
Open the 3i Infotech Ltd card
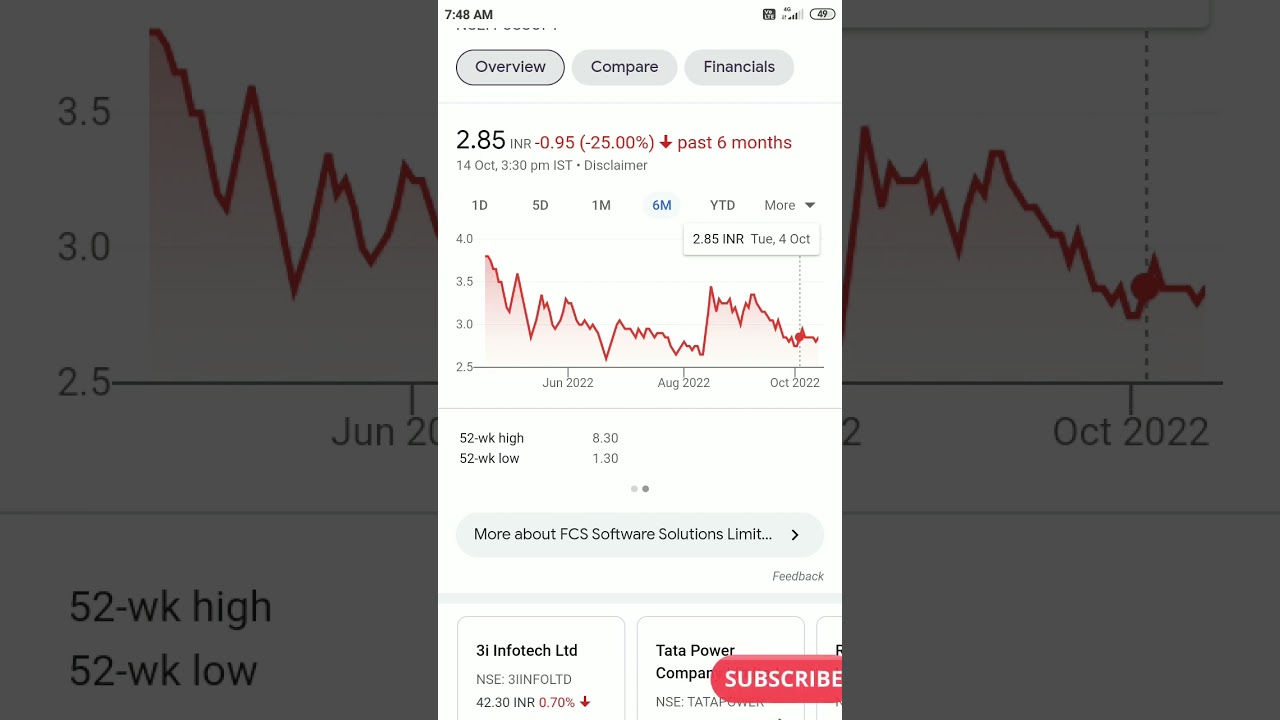(541, 668)
